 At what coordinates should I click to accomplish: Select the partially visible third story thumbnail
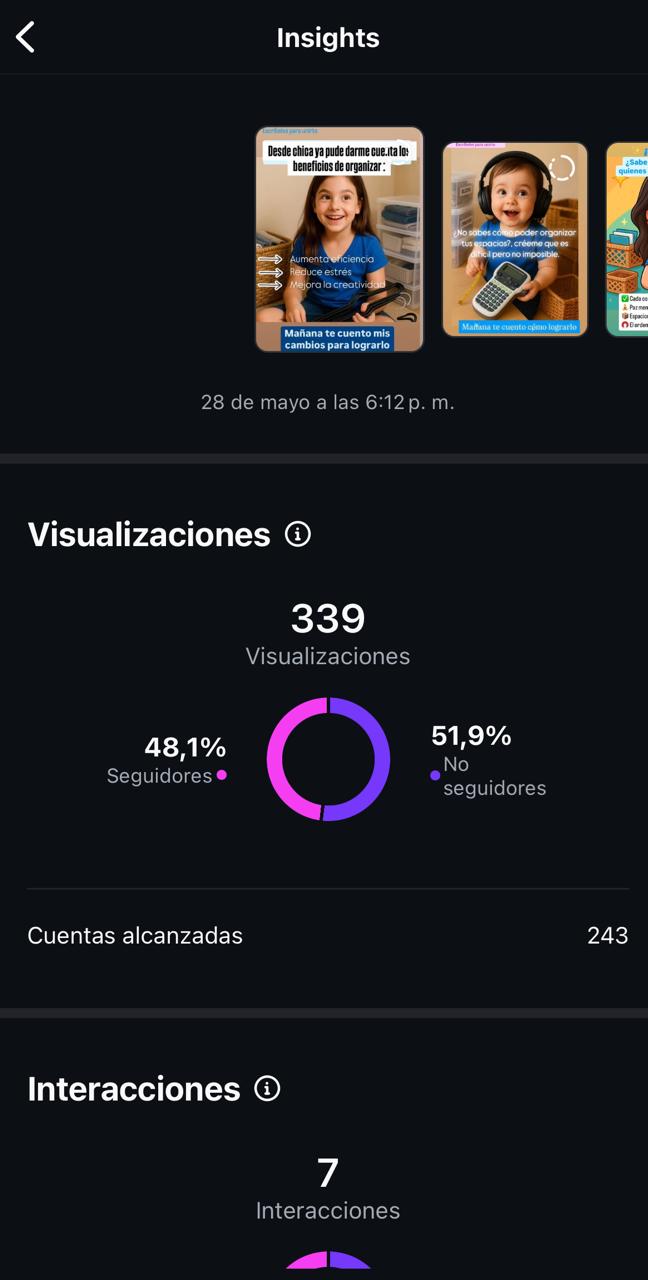[x=628, y=239]
